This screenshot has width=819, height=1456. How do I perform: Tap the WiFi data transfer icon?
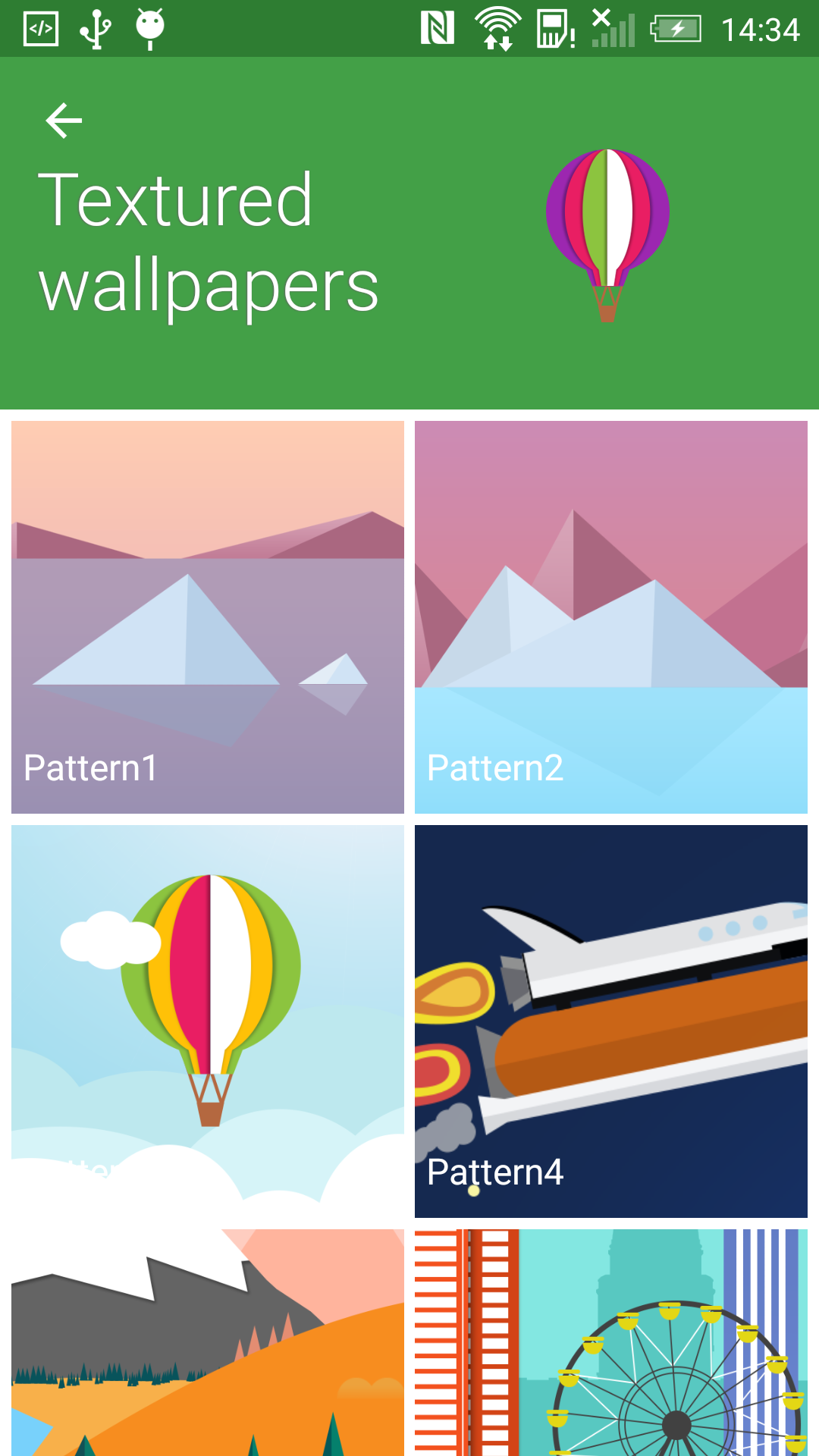tap(497, 27)
